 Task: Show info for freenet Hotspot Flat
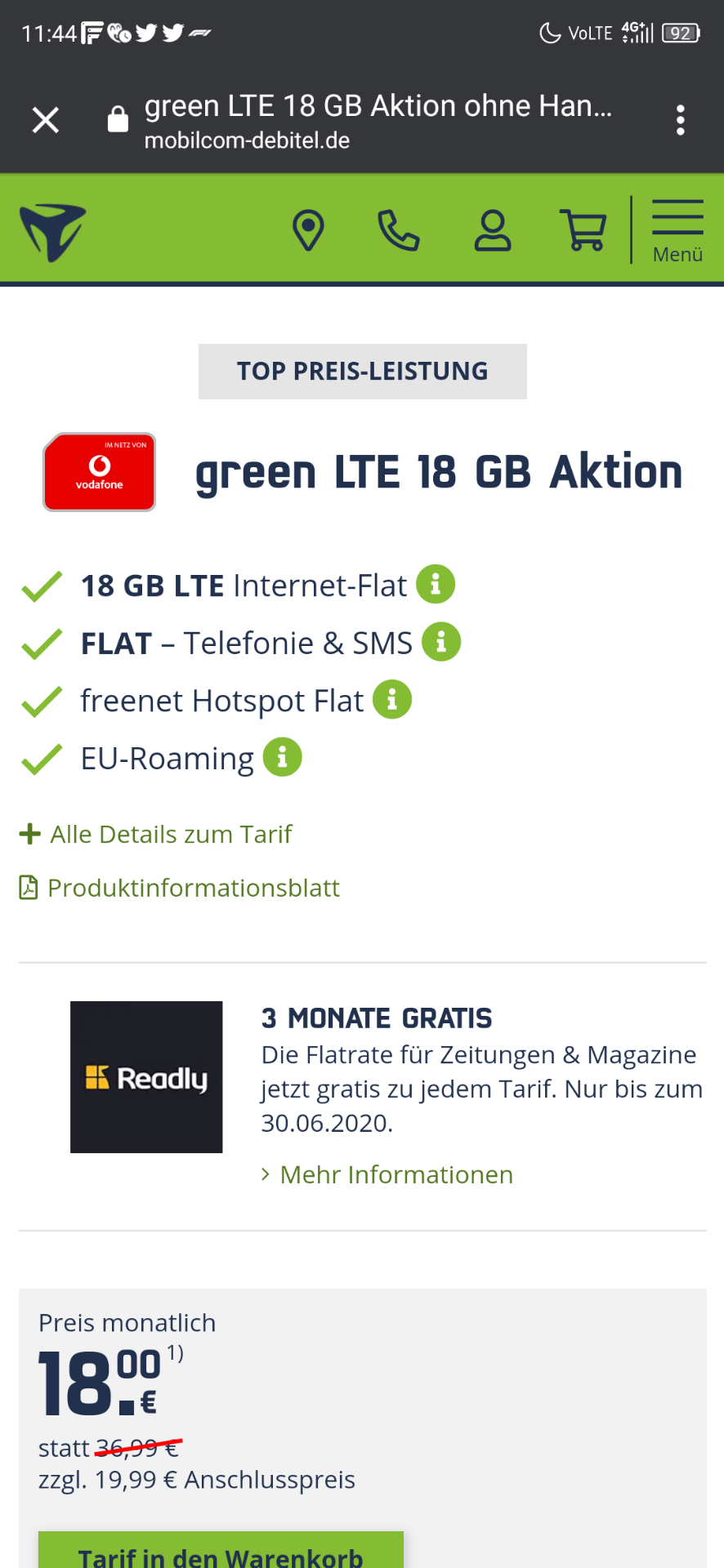392,700
